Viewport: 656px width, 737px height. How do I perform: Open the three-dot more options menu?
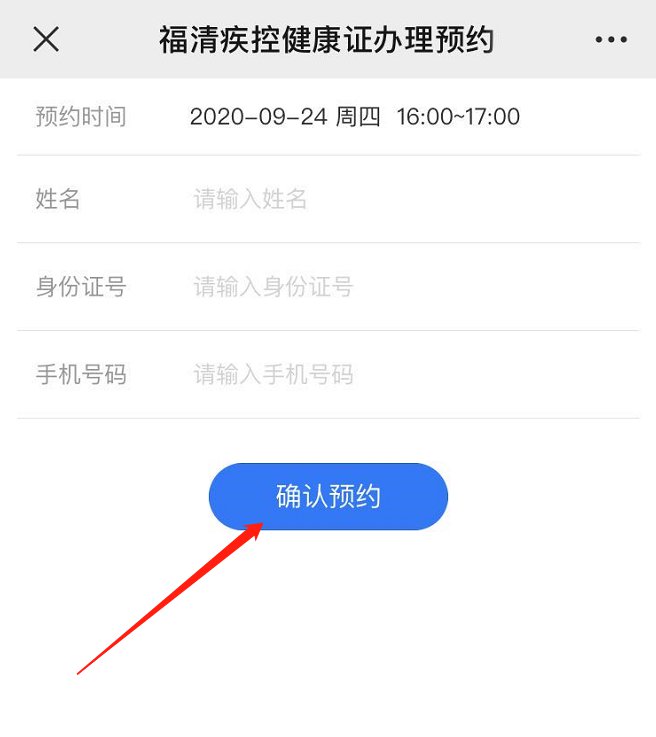[610, 40]
